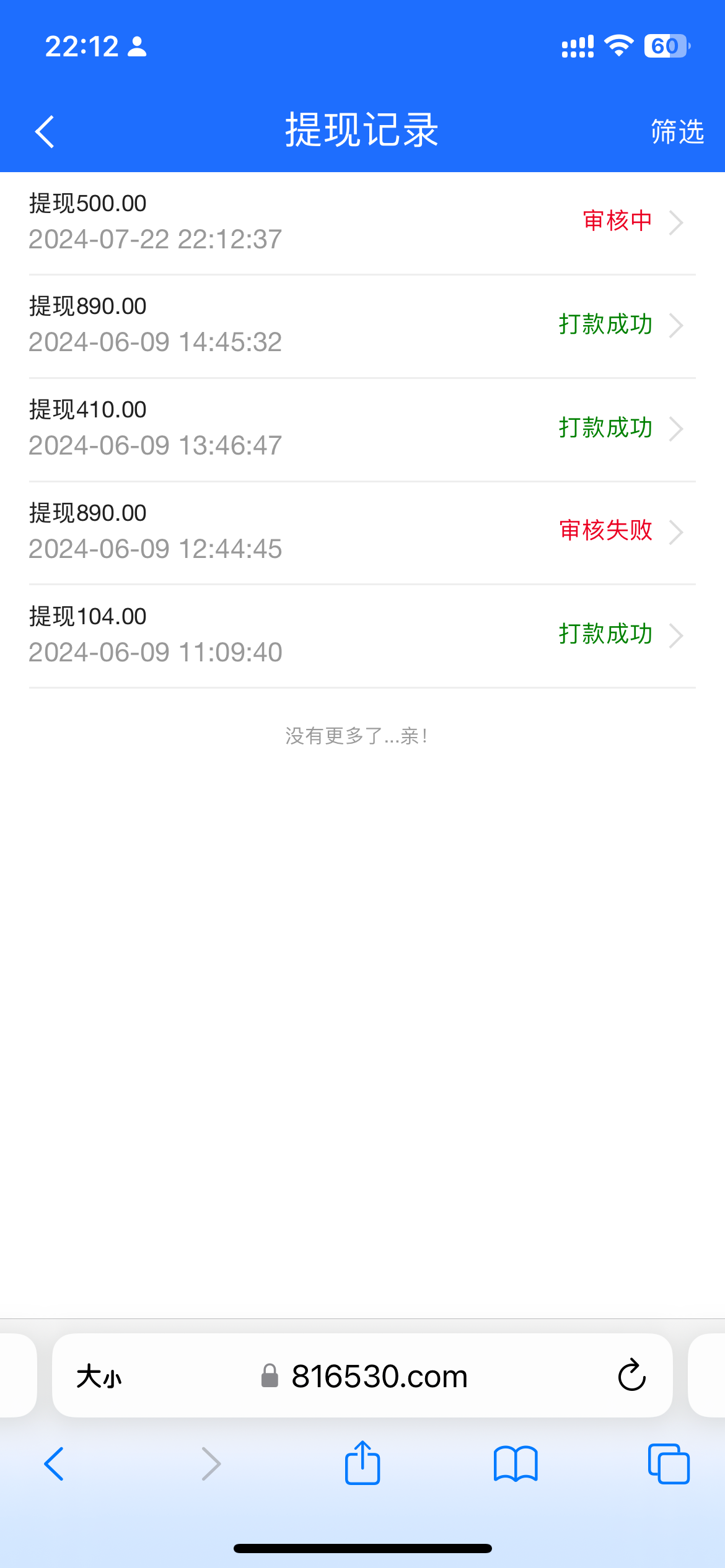Open the 提现104.00 withdrawal record

coord(362,635)
